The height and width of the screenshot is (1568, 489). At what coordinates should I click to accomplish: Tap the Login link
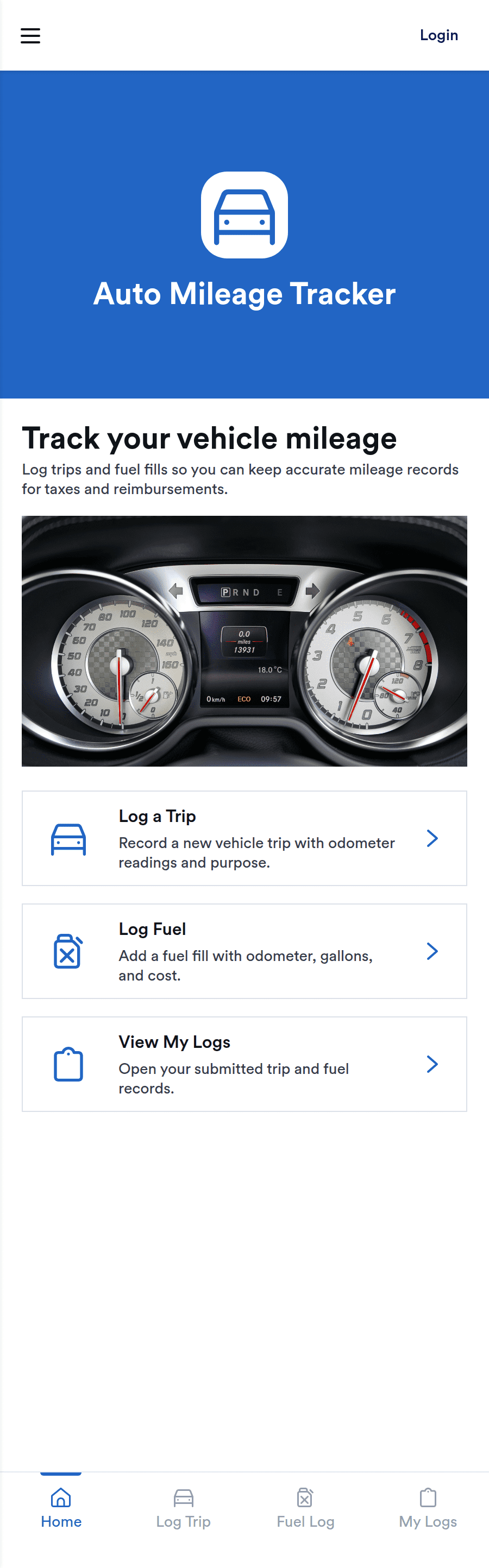(438, 35)
